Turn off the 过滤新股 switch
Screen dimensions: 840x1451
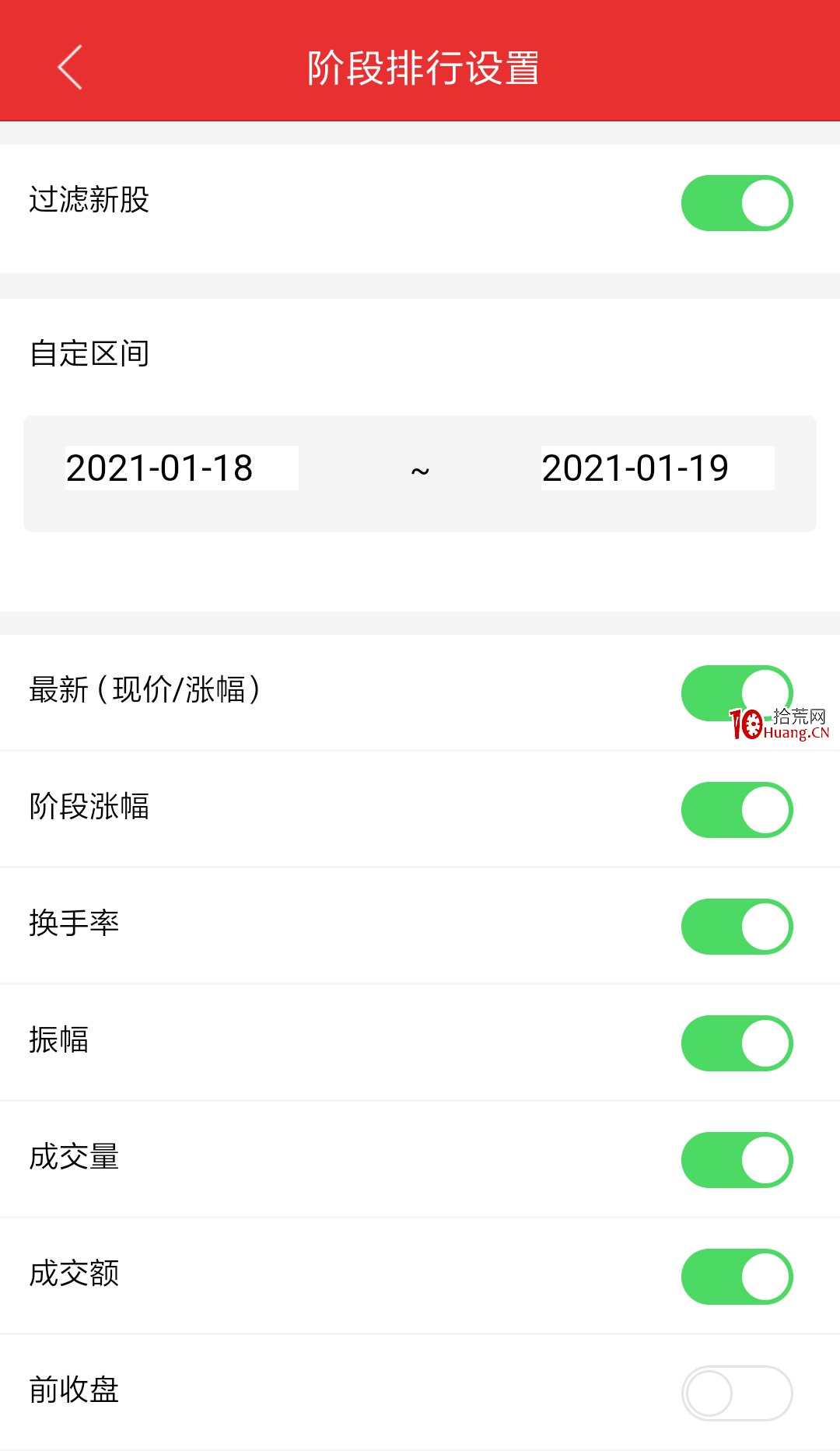coord(737,203)
